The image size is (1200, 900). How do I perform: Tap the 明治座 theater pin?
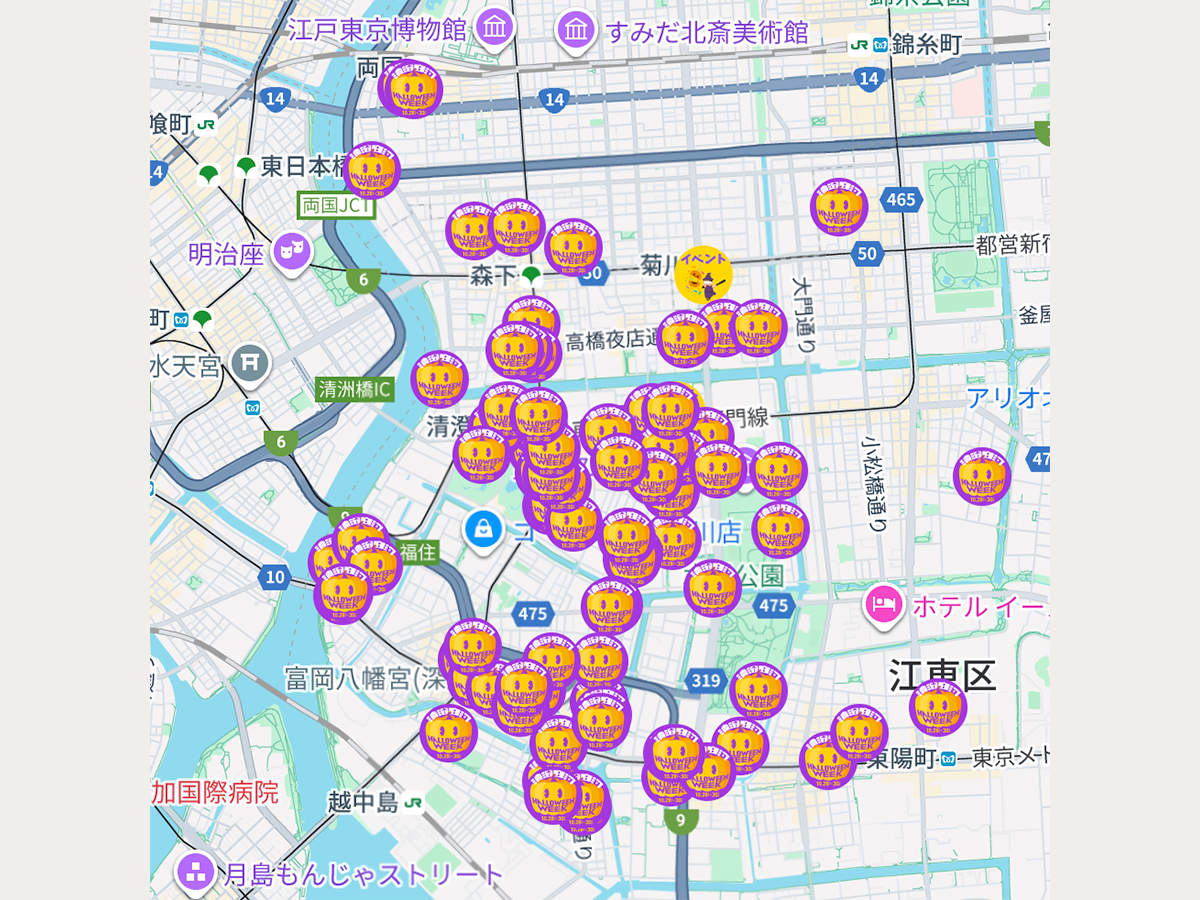(x=291, y=253)
